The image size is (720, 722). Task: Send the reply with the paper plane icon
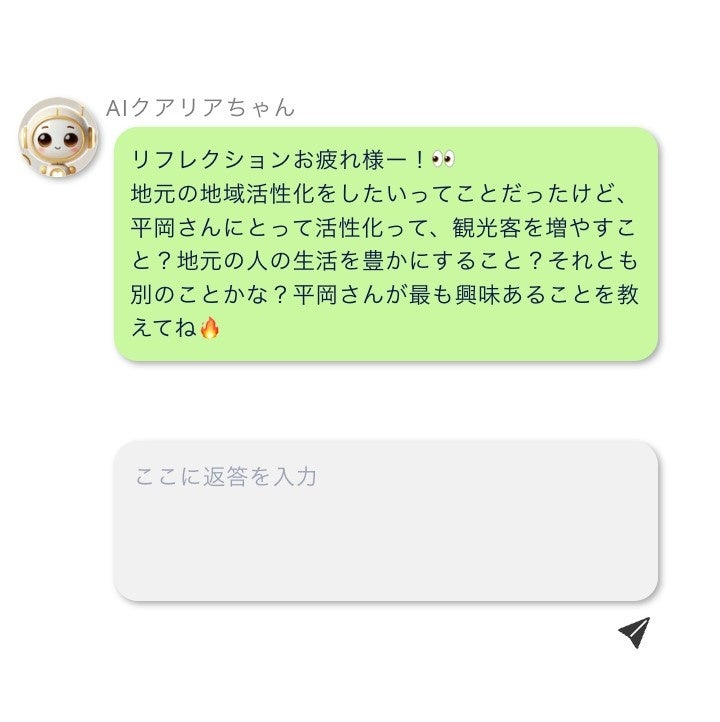pyautogui.click(x=634, y=632)
